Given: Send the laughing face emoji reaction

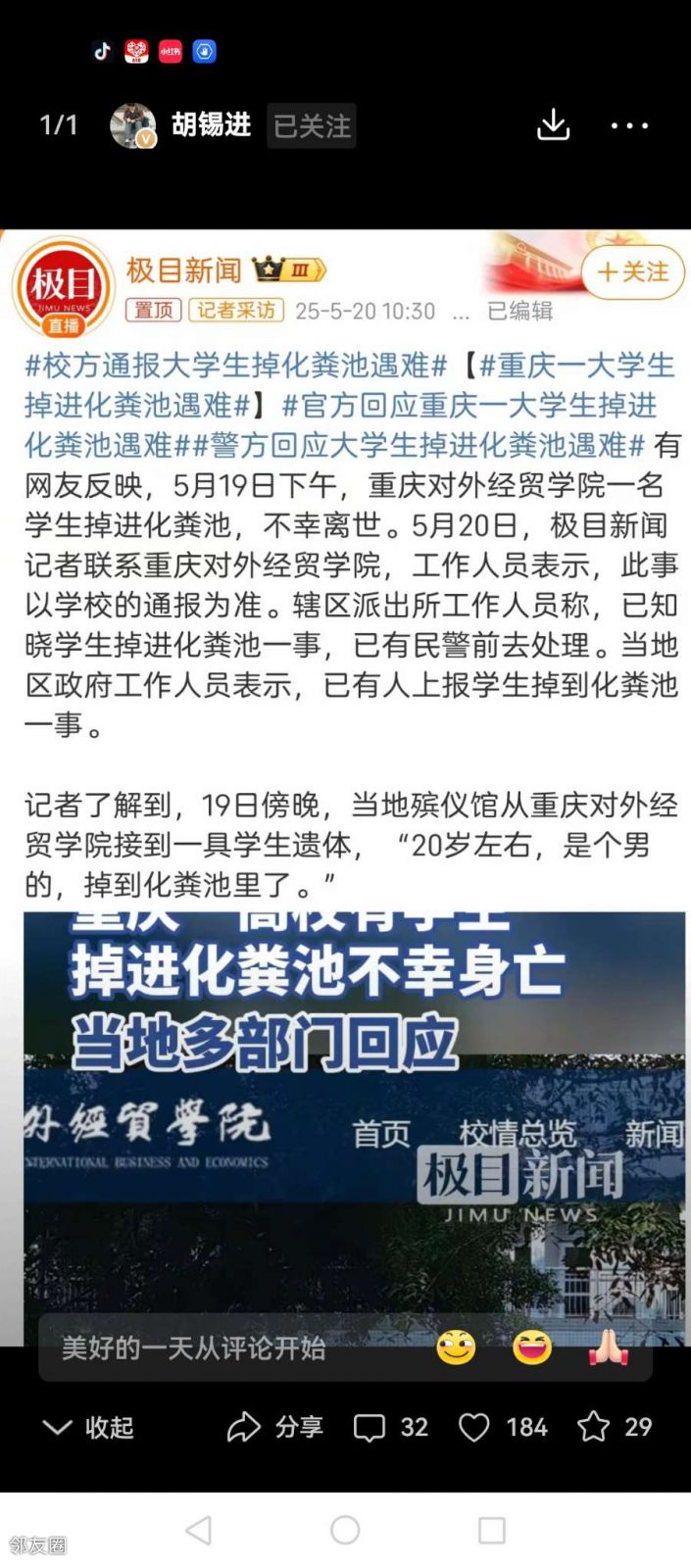Looking at the screenshot, I should click(x=532, y=1348).
